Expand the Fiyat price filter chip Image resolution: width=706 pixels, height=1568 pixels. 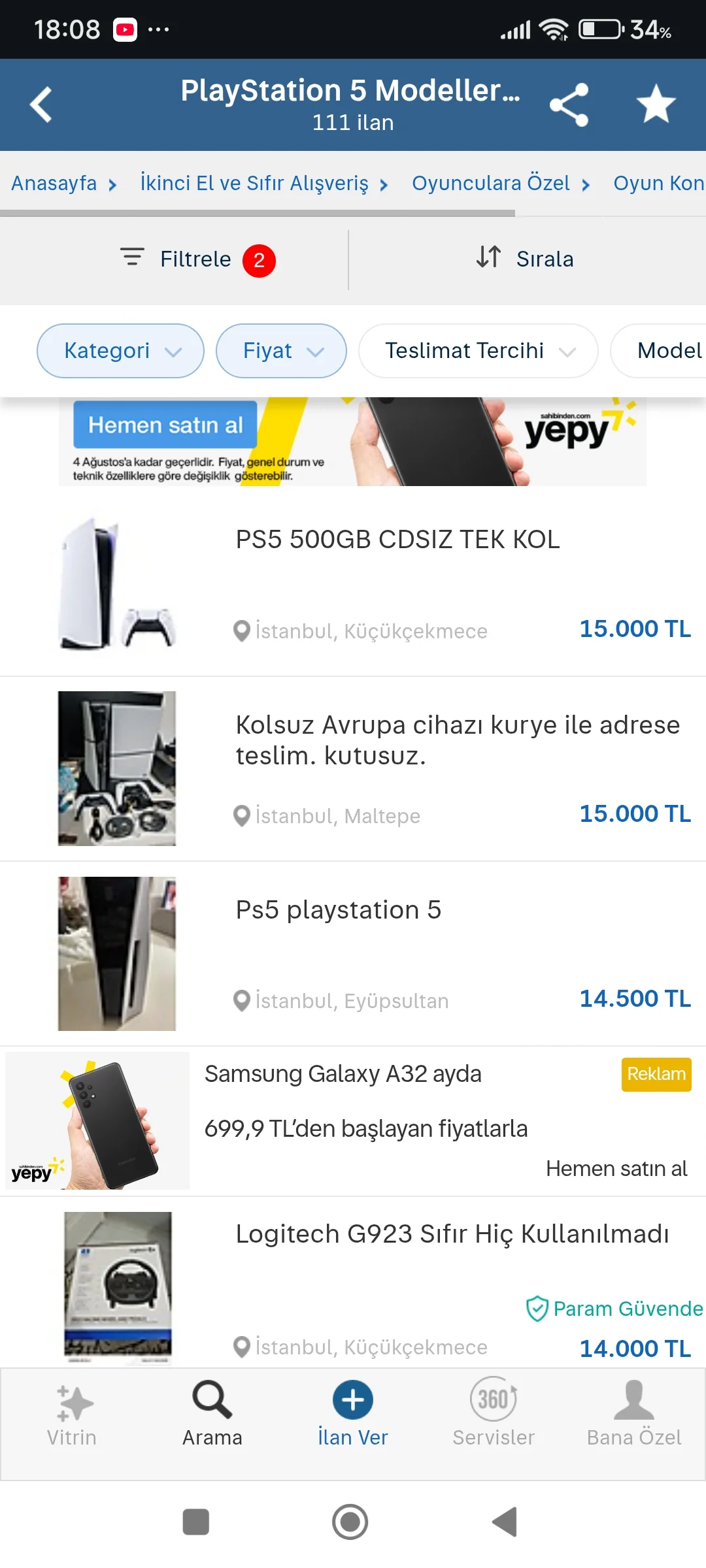click(x=281, y=351)
